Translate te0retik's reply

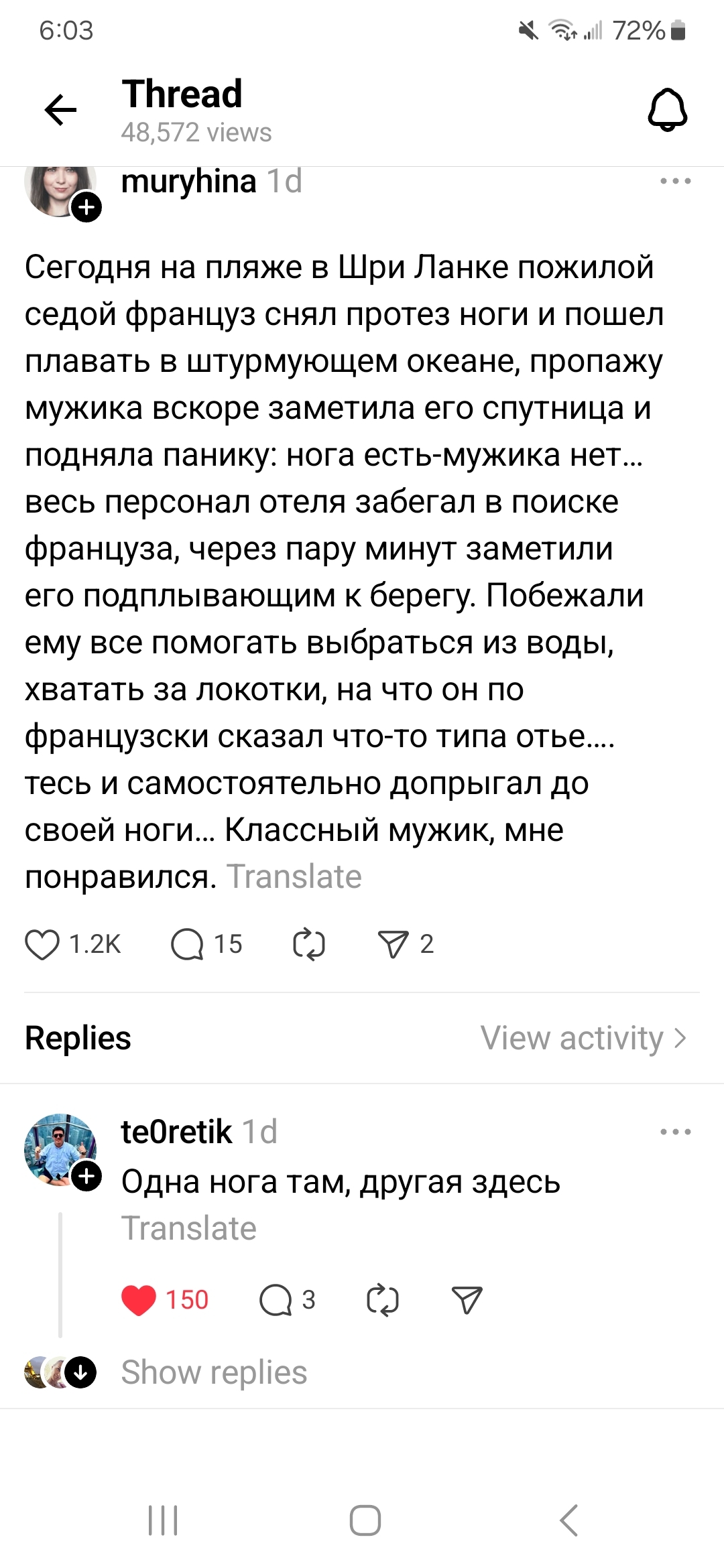189,1228
